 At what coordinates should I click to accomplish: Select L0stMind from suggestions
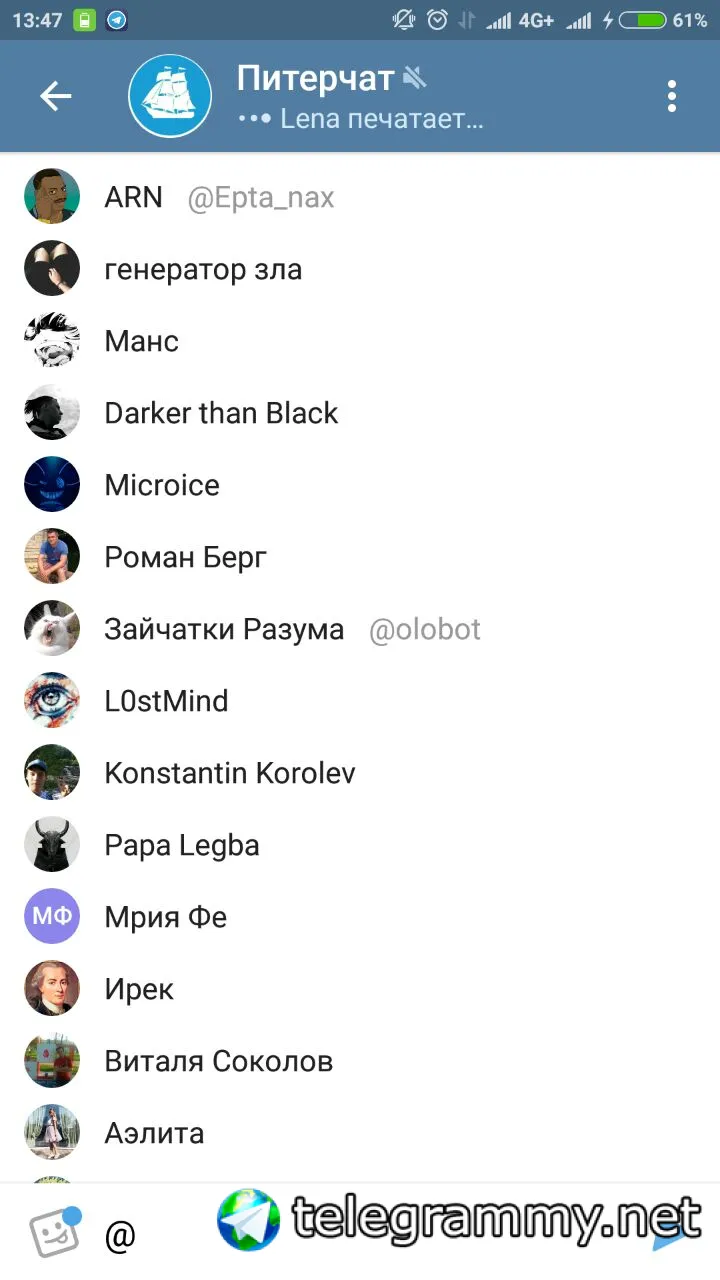point(166,701)
